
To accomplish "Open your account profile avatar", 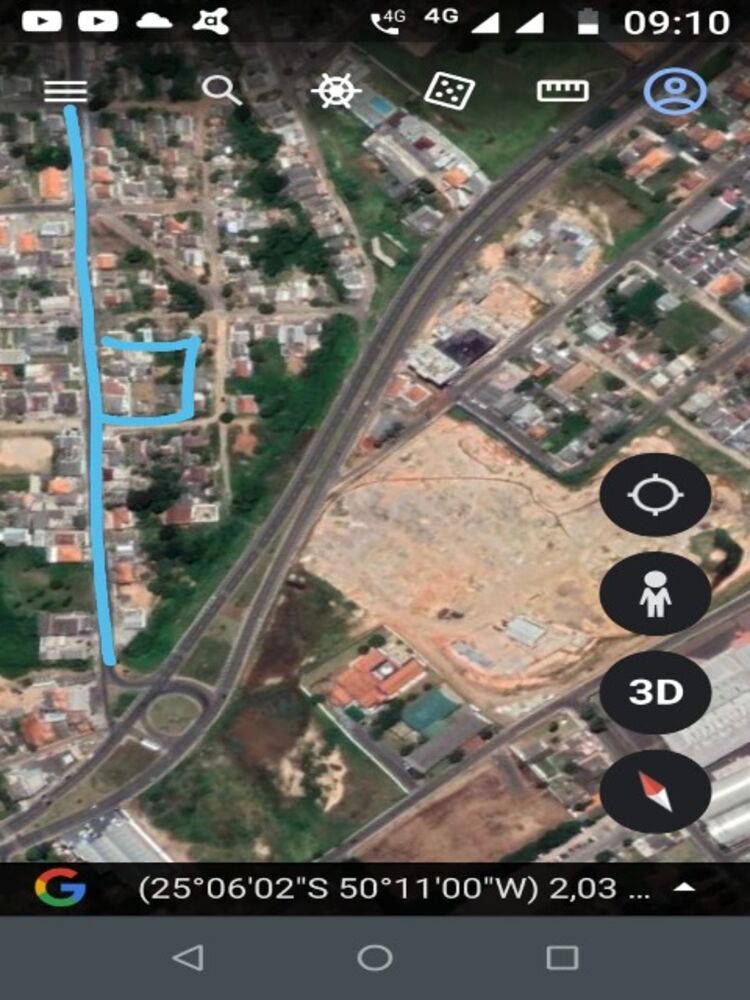I will [676, 91].
